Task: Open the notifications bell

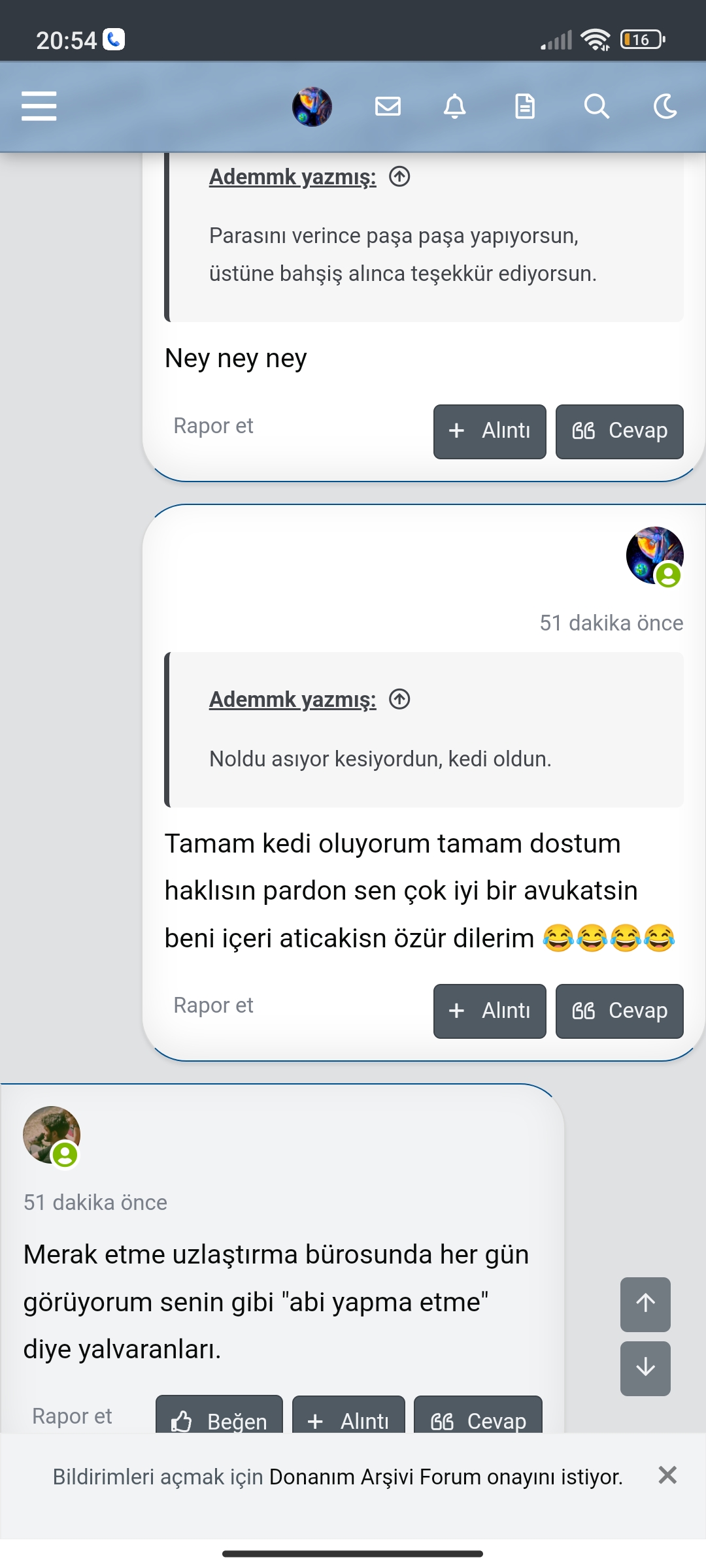Action: [x=454, y=106]
